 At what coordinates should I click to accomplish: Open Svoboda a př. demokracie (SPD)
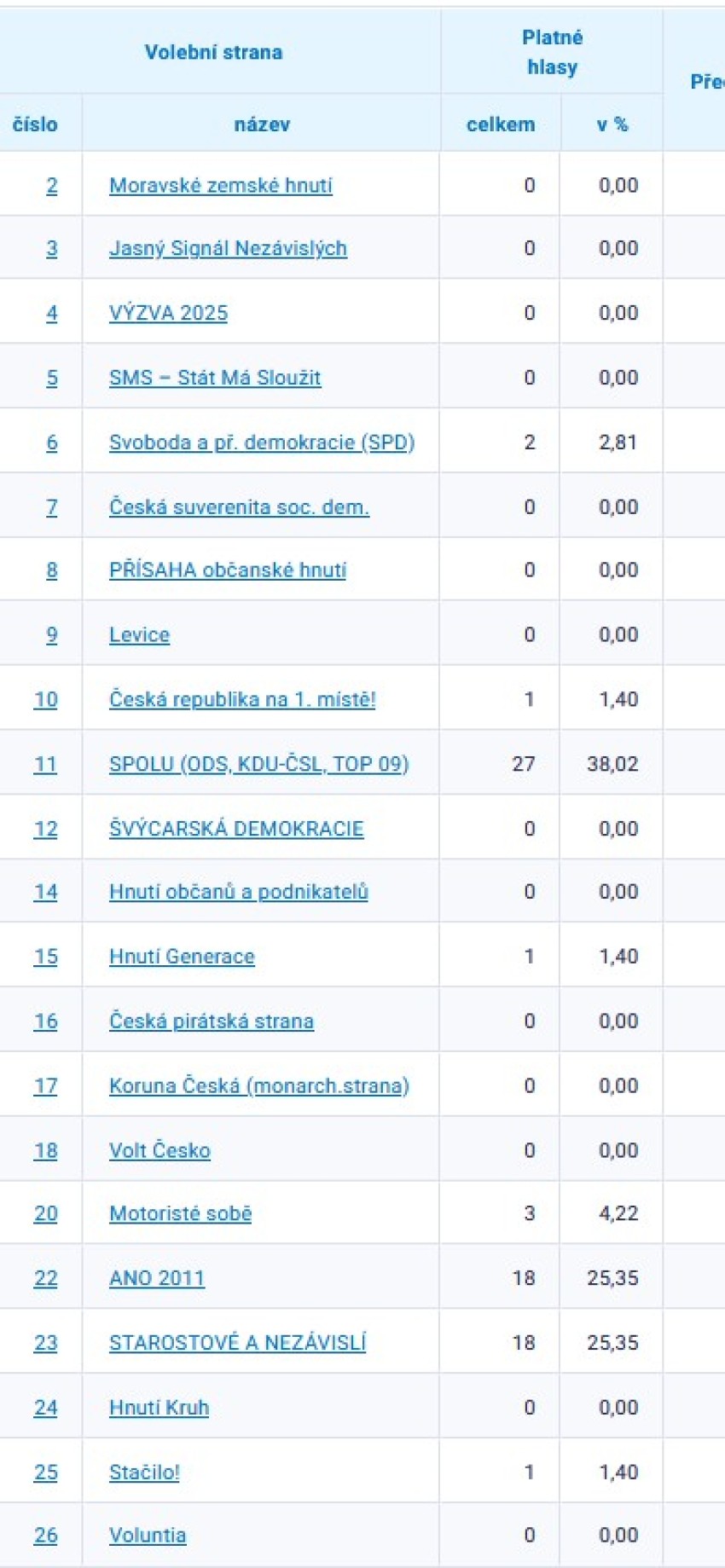coord(261,443)
